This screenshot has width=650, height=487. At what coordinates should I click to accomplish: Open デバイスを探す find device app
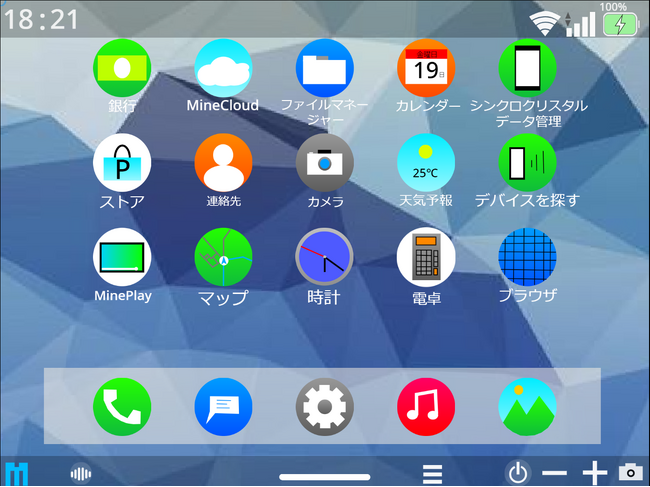click(527, 163)
